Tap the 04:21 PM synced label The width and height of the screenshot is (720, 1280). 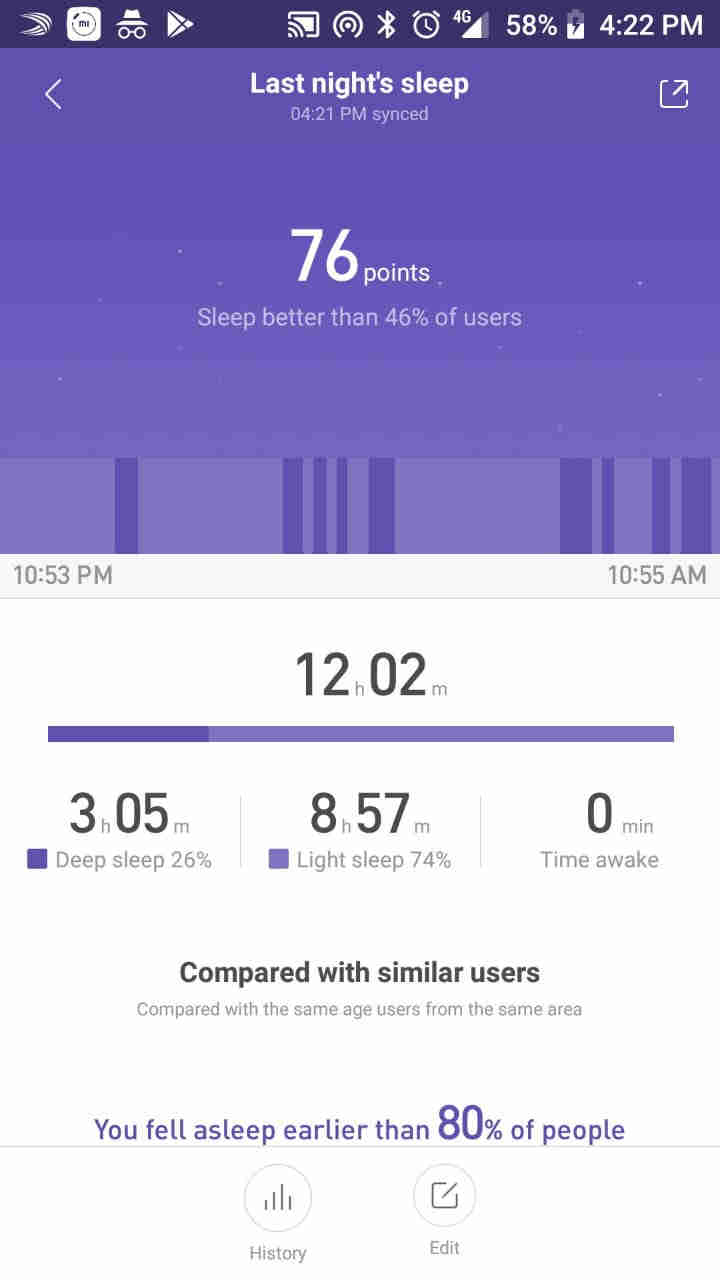point(359,114)
